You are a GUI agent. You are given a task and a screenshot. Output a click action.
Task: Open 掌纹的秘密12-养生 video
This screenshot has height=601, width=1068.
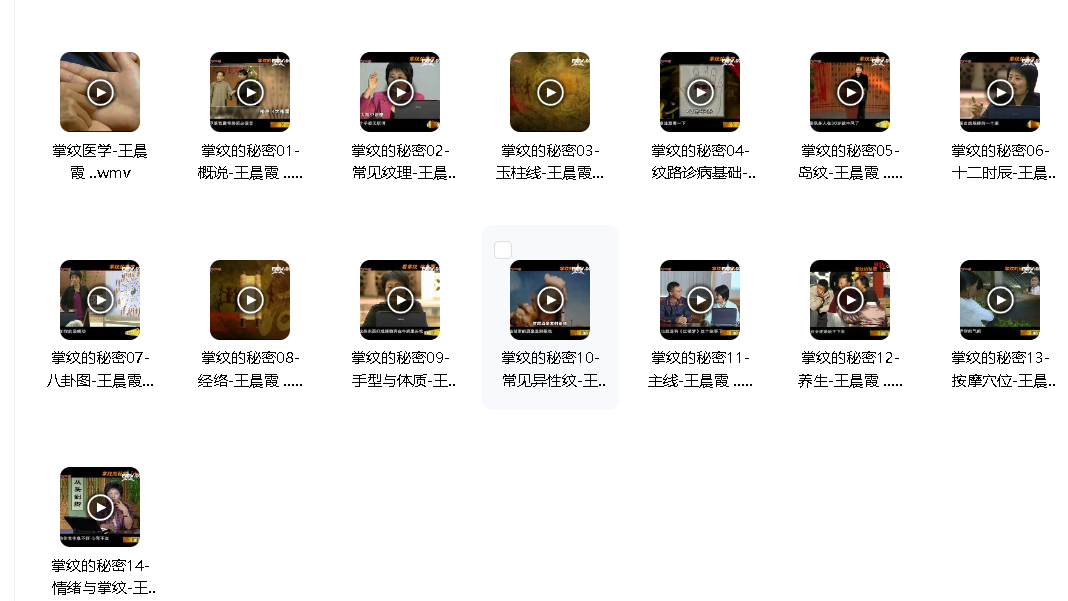(x=850, y=299)
